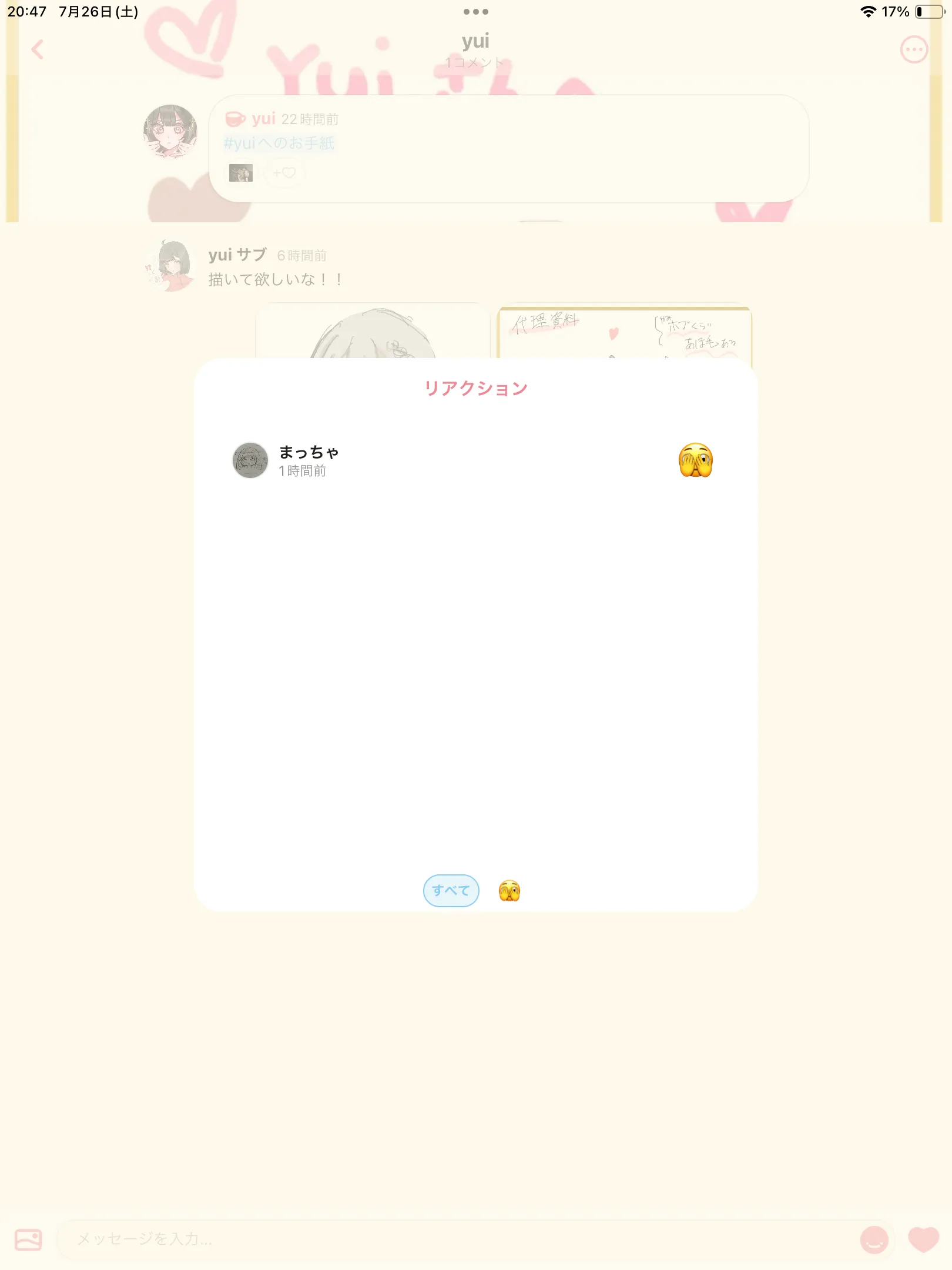Open the #yuiへのお手紙 hashtag
The image size is (952, 1270).
pos(279,143)
